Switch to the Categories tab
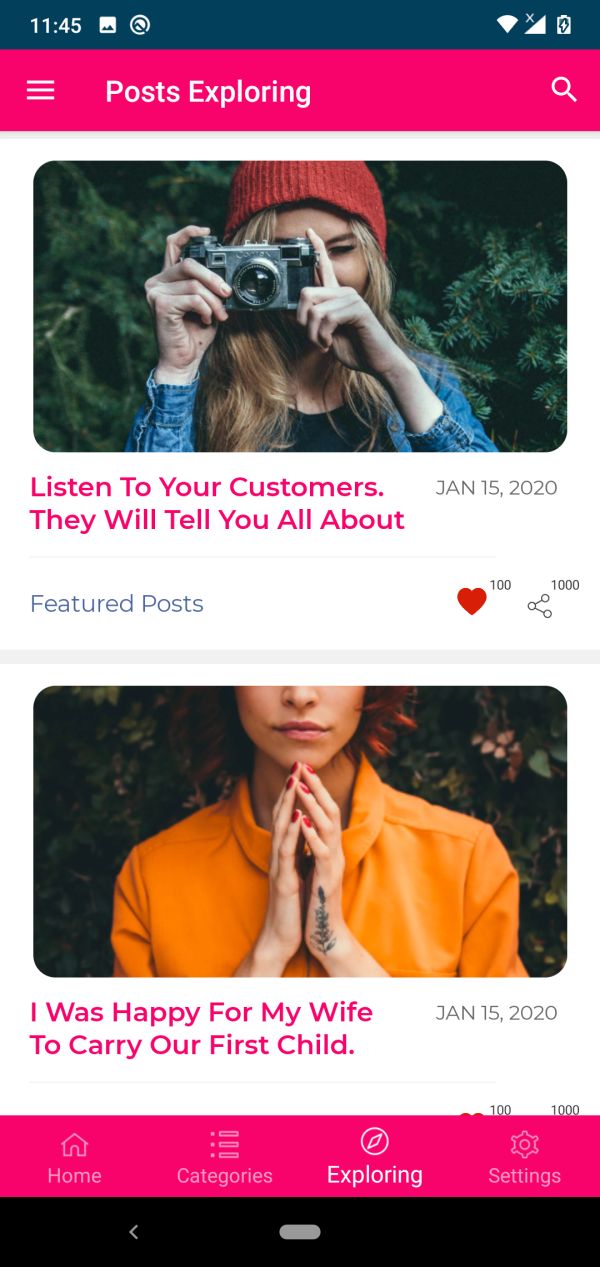Viewport: 600px width, 1267px height. point(225,1157)
